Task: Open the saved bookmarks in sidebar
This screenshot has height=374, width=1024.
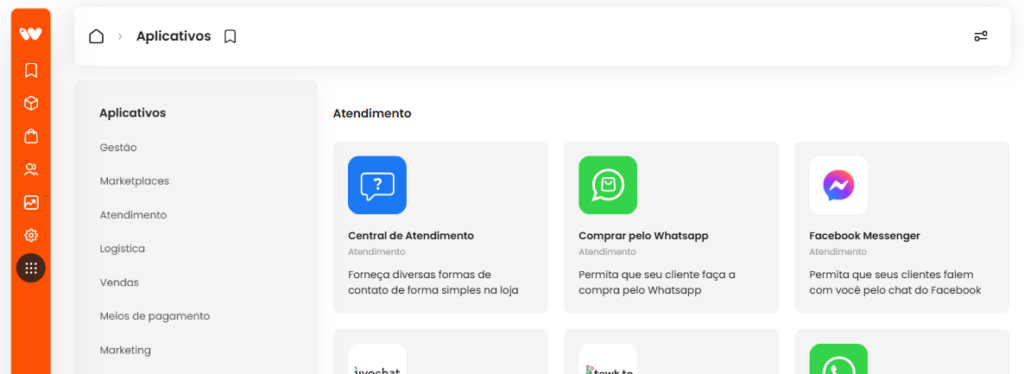Action: click(31, 70)
